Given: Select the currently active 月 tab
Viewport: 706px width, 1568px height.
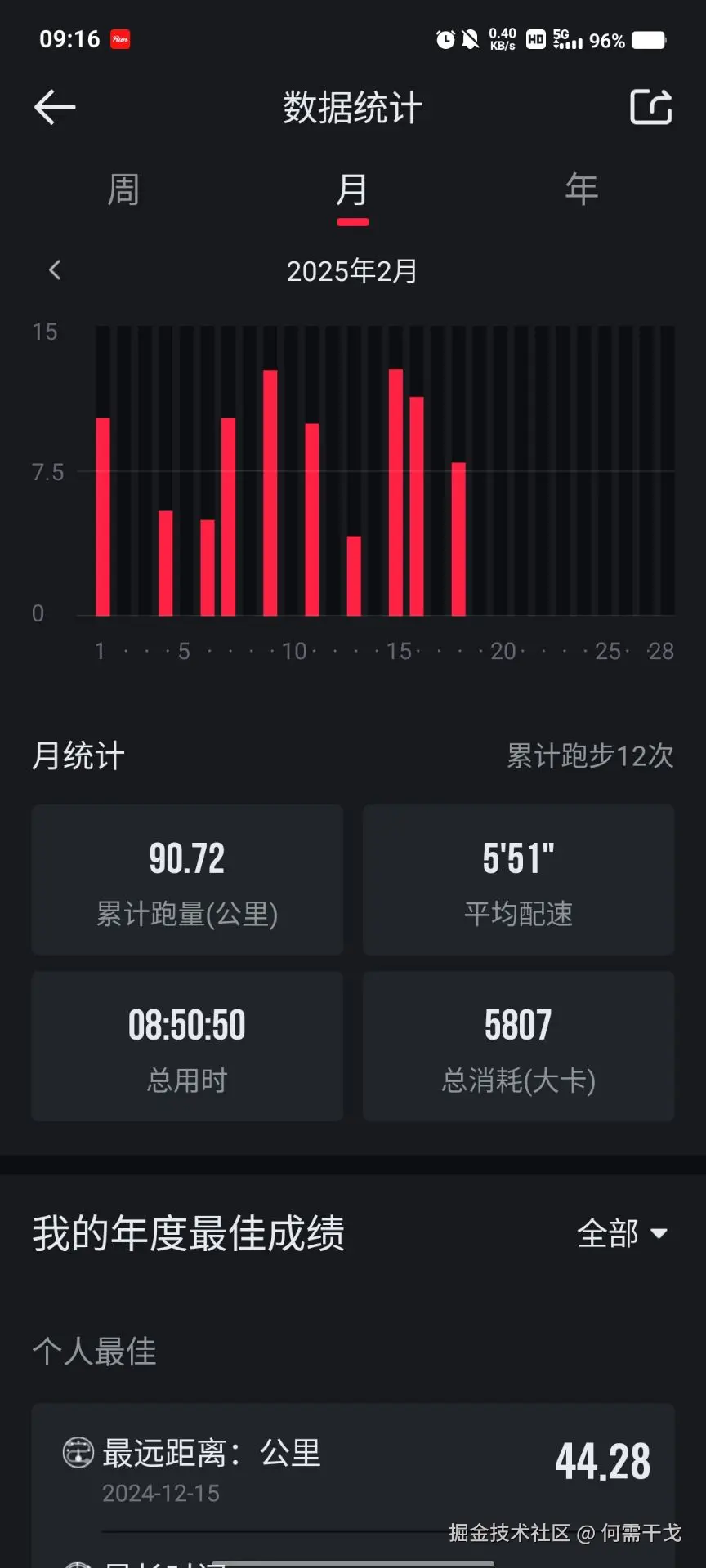Looking at the screenshot, I should coord(352,189).
